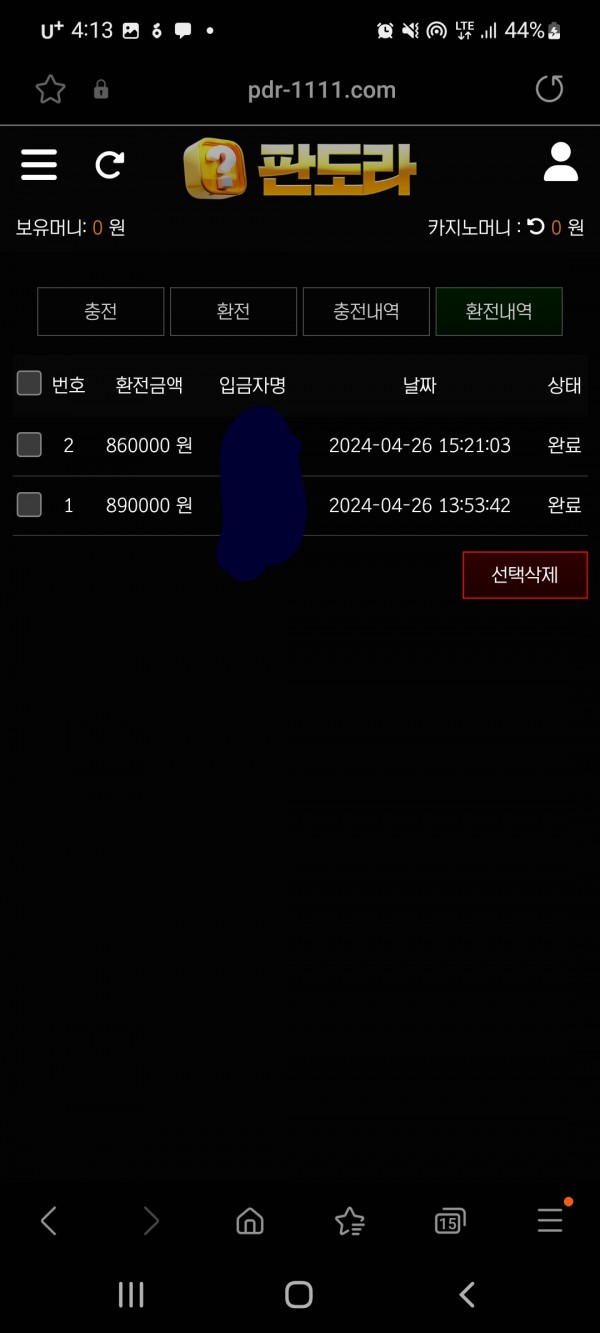This screenshot has height=1333, width=600.
Task: Switch to the 충전 tab
Action: 101,311
